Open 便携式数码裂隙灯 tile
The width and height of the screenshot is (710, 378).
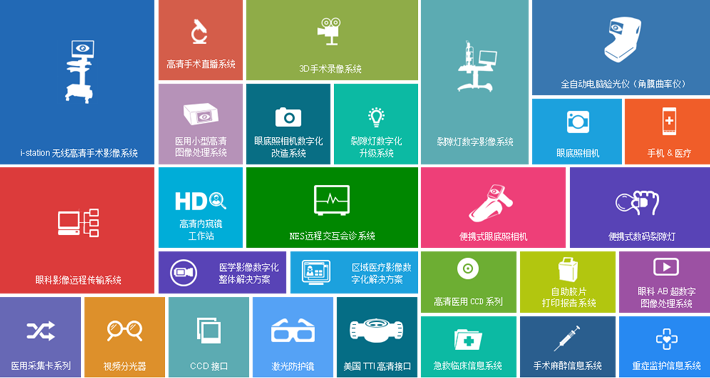tap(640, 208)
